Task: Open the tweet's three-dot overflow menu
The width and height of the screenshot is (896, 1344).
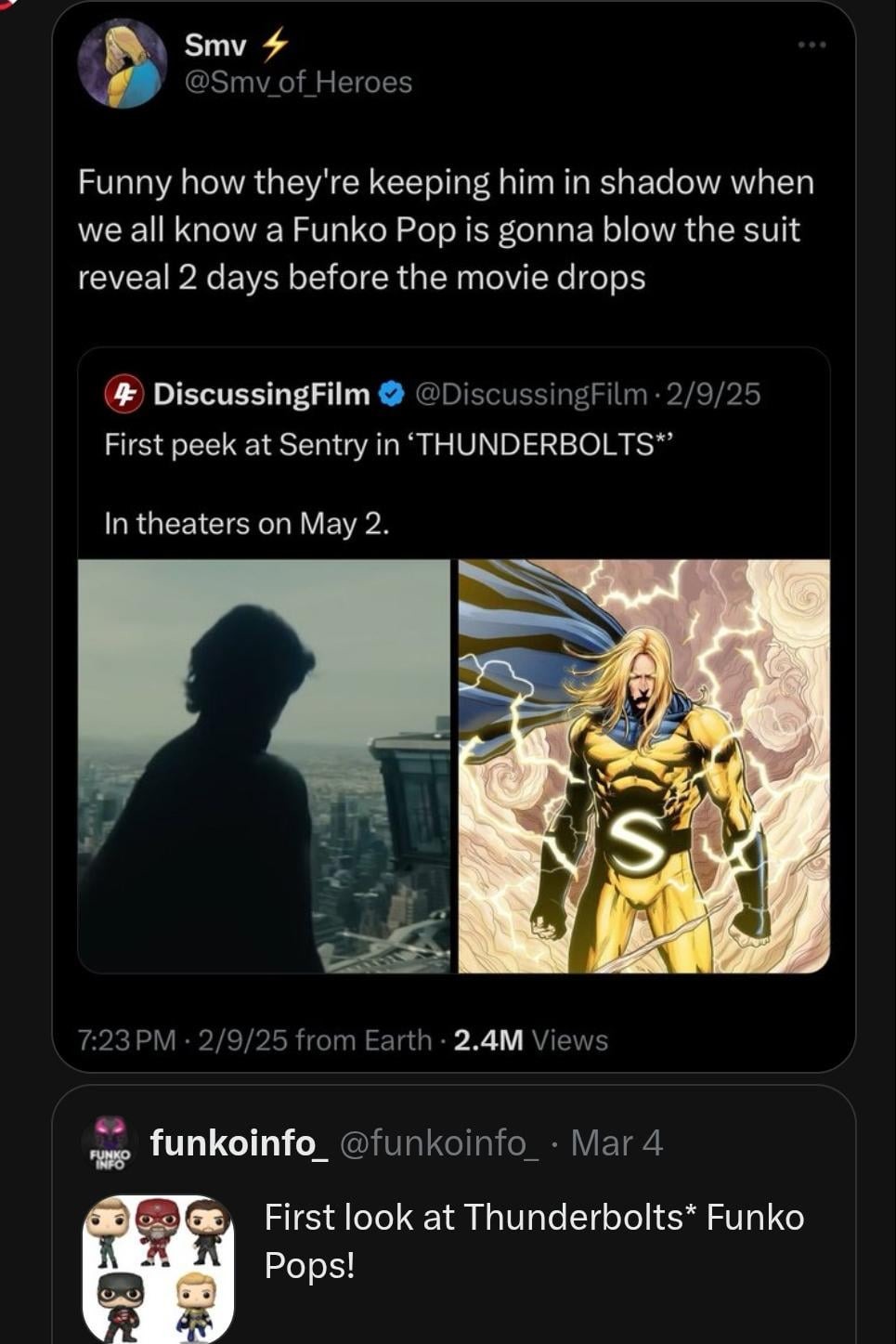Action: (x=812, y=45)
